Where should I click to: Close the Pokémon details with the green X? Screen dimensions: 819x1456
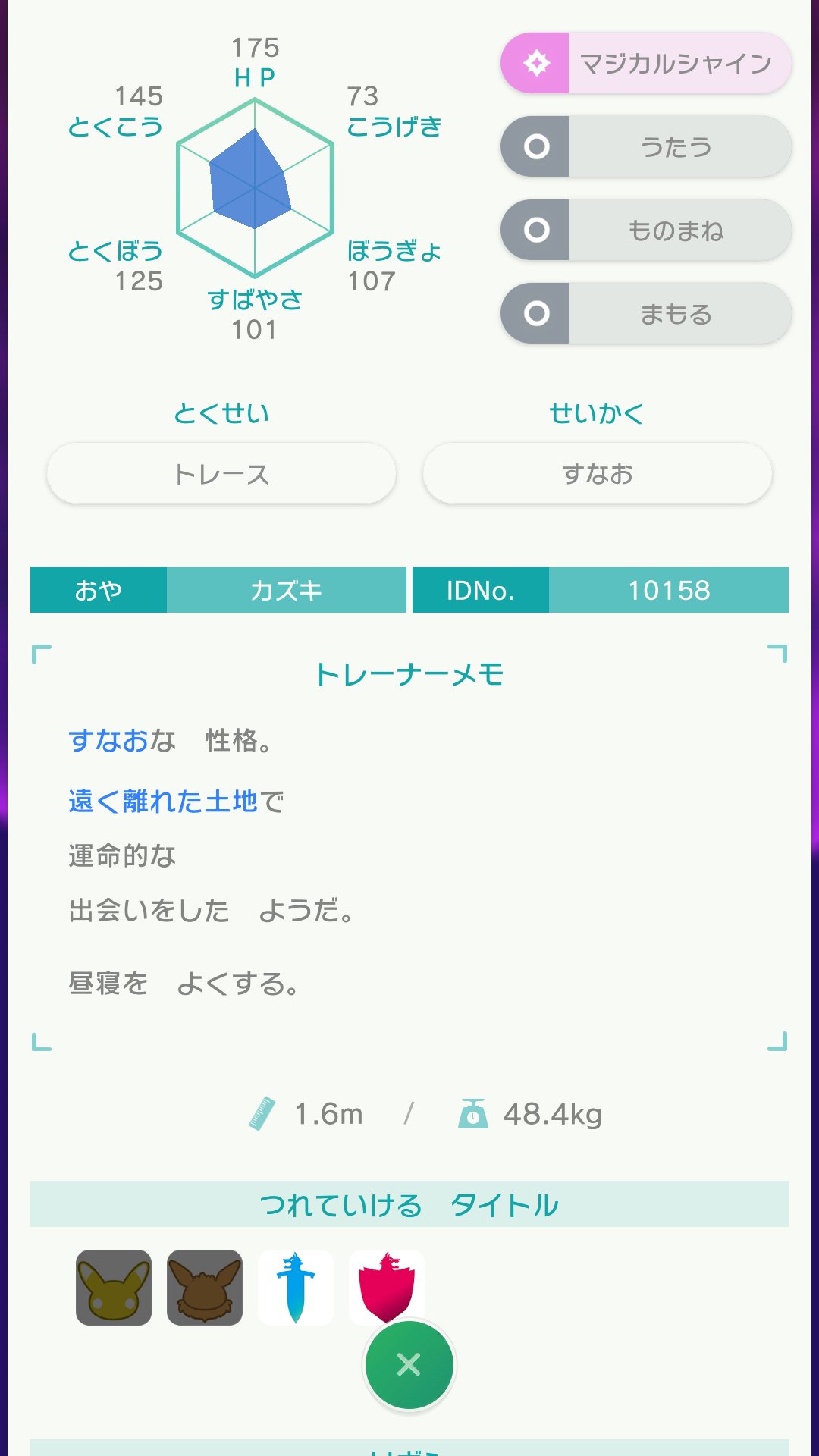point(409,1364)
